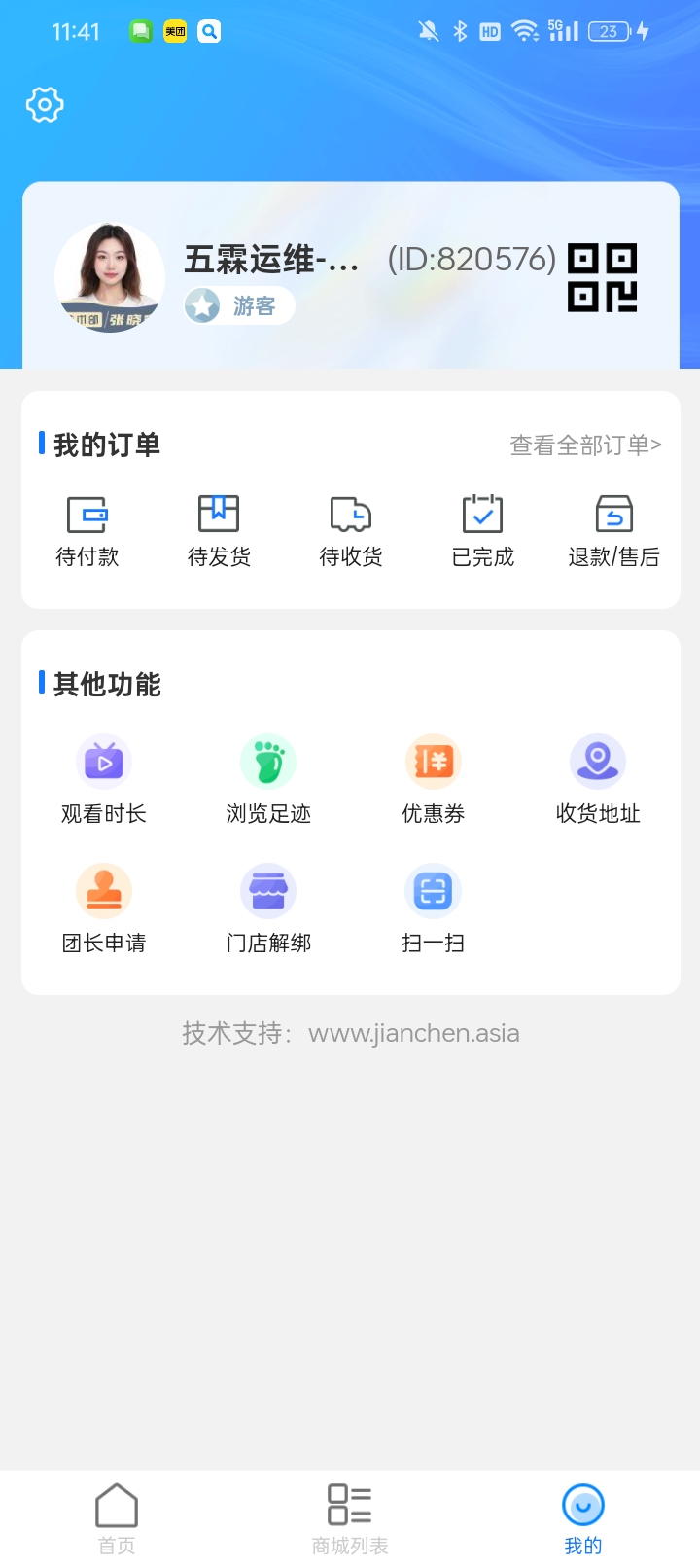Switch to the 首页 home tab
The height and width of the screenshot is (1568, 700).
pyautogui.click(x=116, y=1514)
